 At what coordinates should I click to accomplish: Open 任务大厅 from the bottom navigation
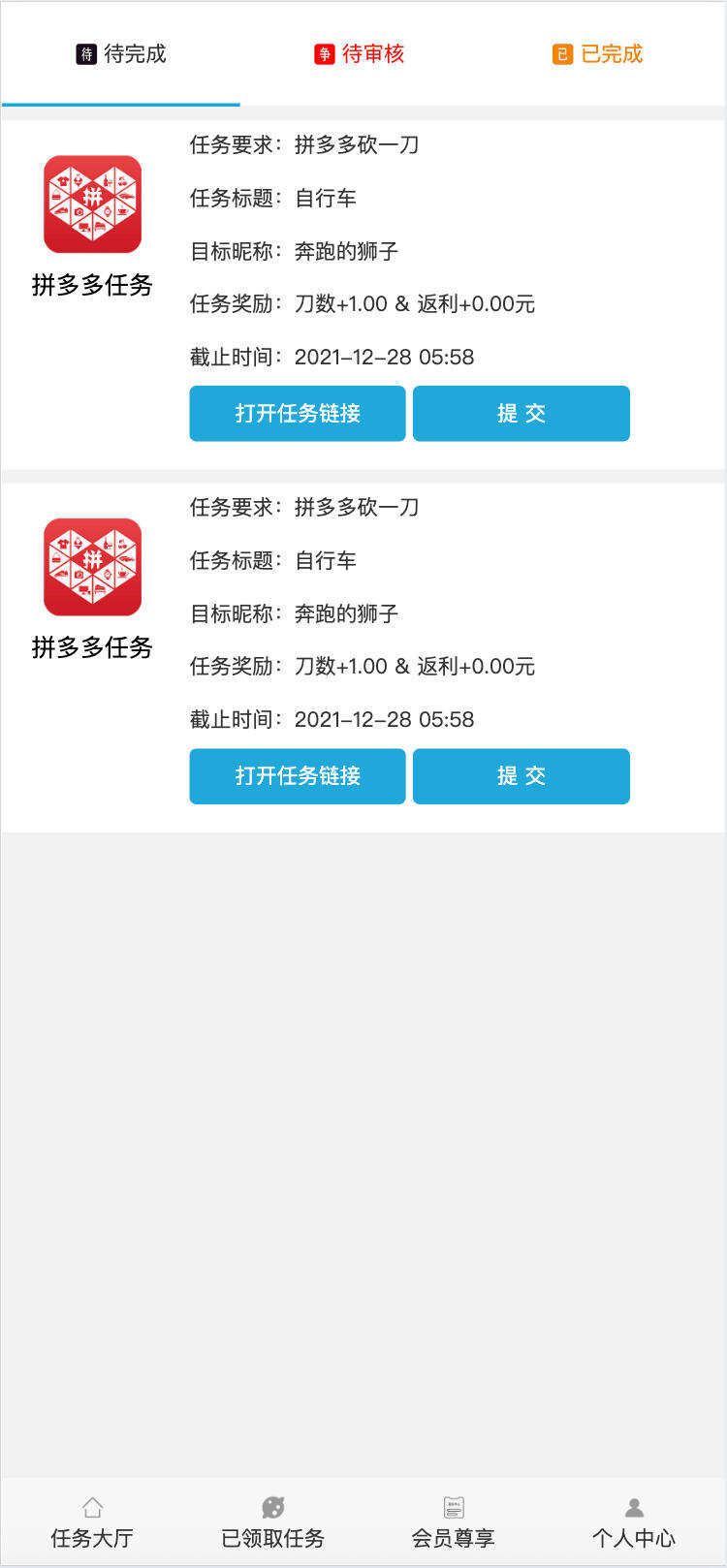click(91, 1536)
